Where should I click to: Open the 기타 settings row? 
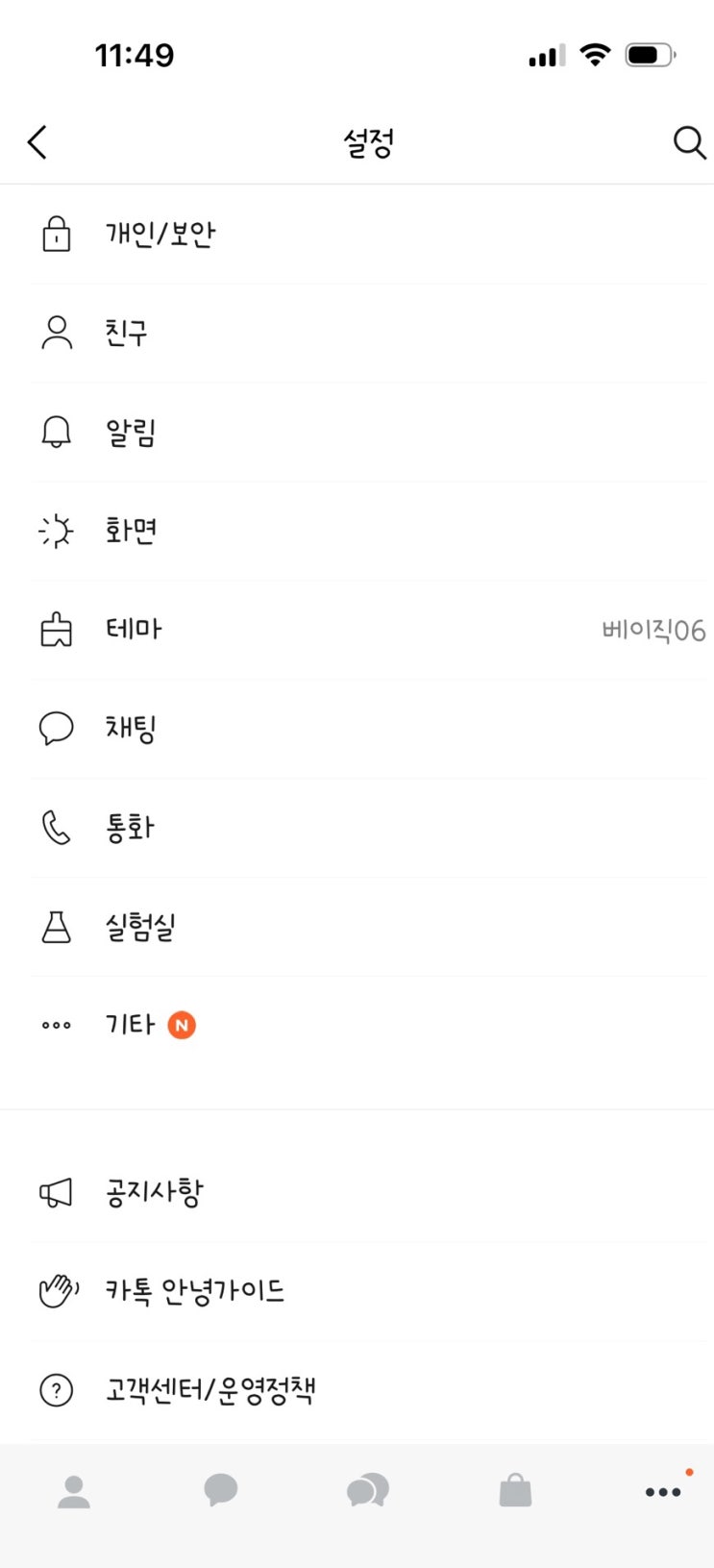(x=131, y=1025)
